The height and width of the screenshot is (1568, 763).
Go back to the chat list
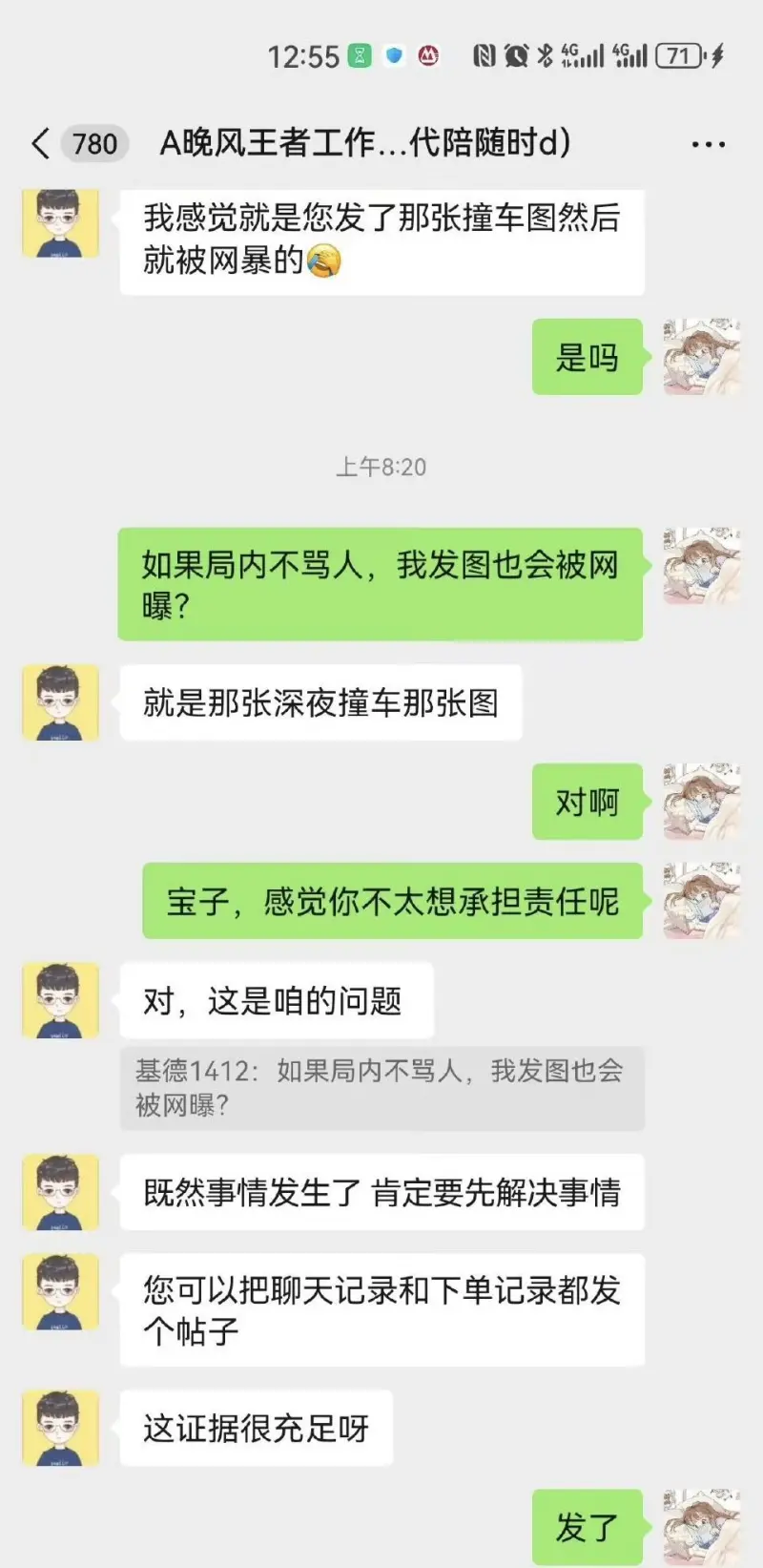pyautogui.click(x=41, y=144)
